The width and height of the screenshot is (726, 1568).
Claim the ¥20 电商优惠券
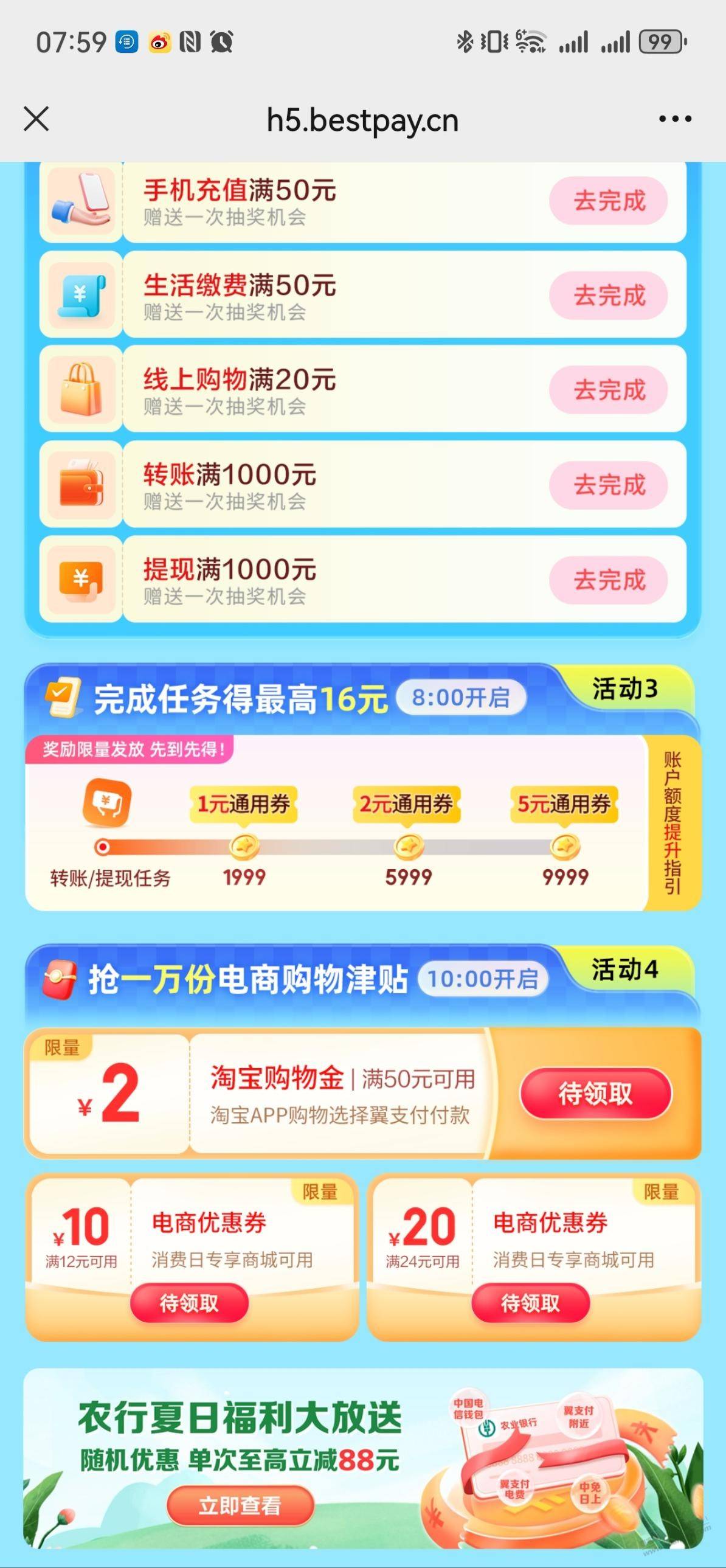click(x=530, y=1303)
